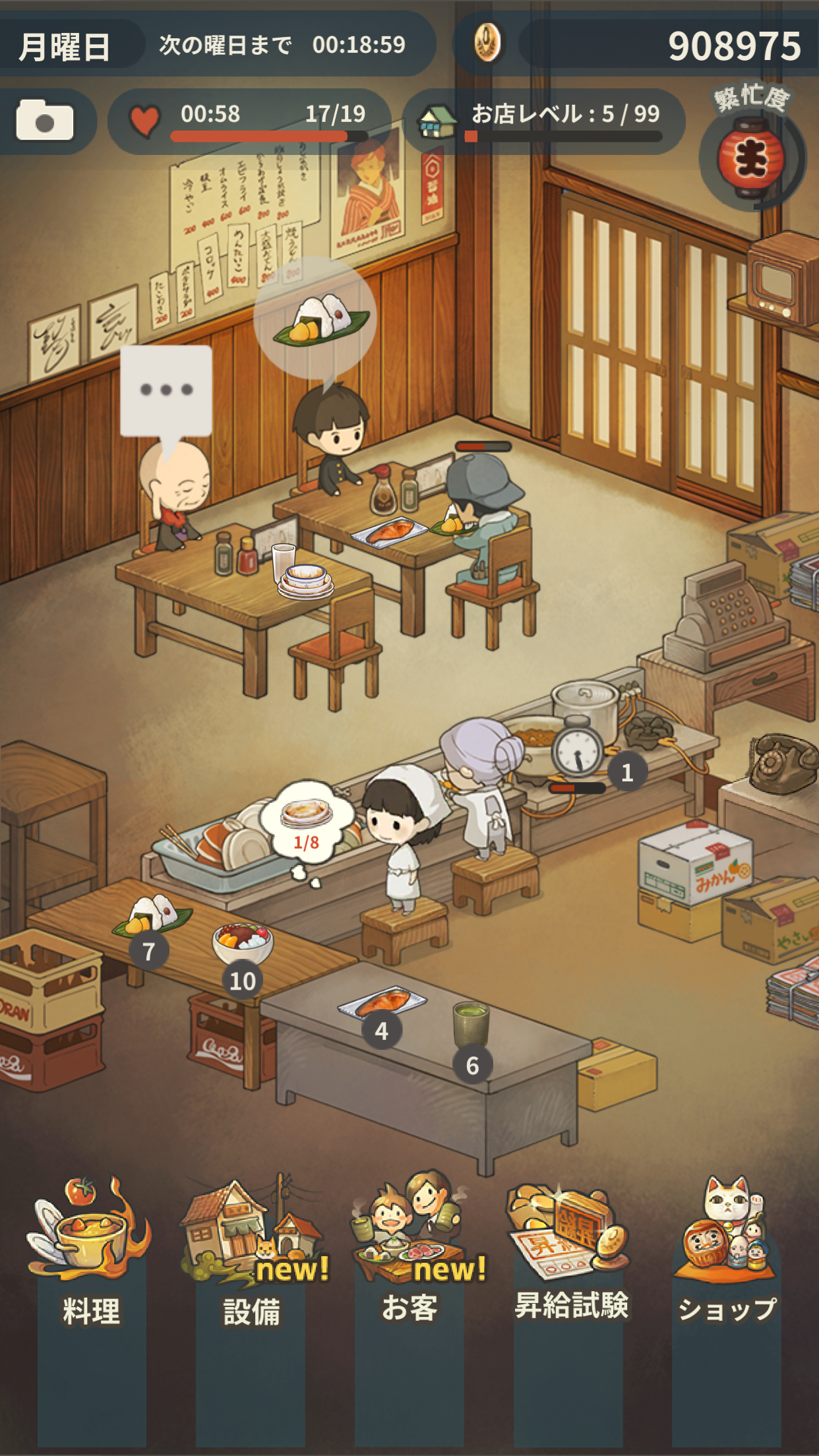Pick up the green tea cup

tap(471, 1024)
